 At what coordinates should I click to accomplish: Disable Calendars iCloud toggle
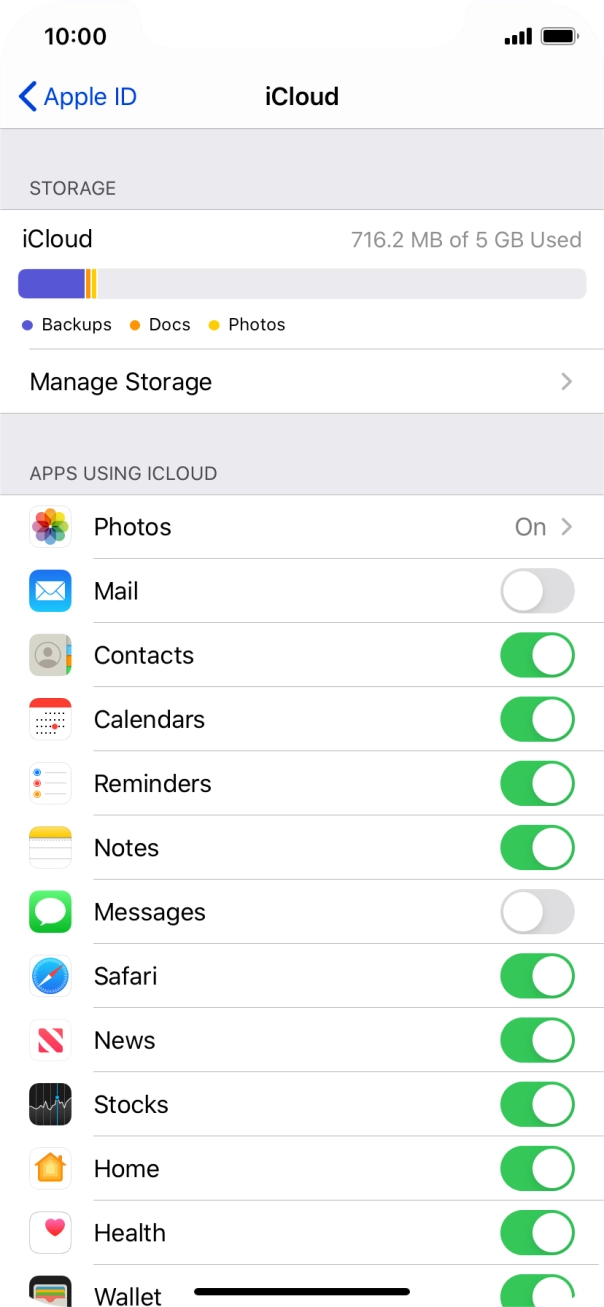point(537,719)
